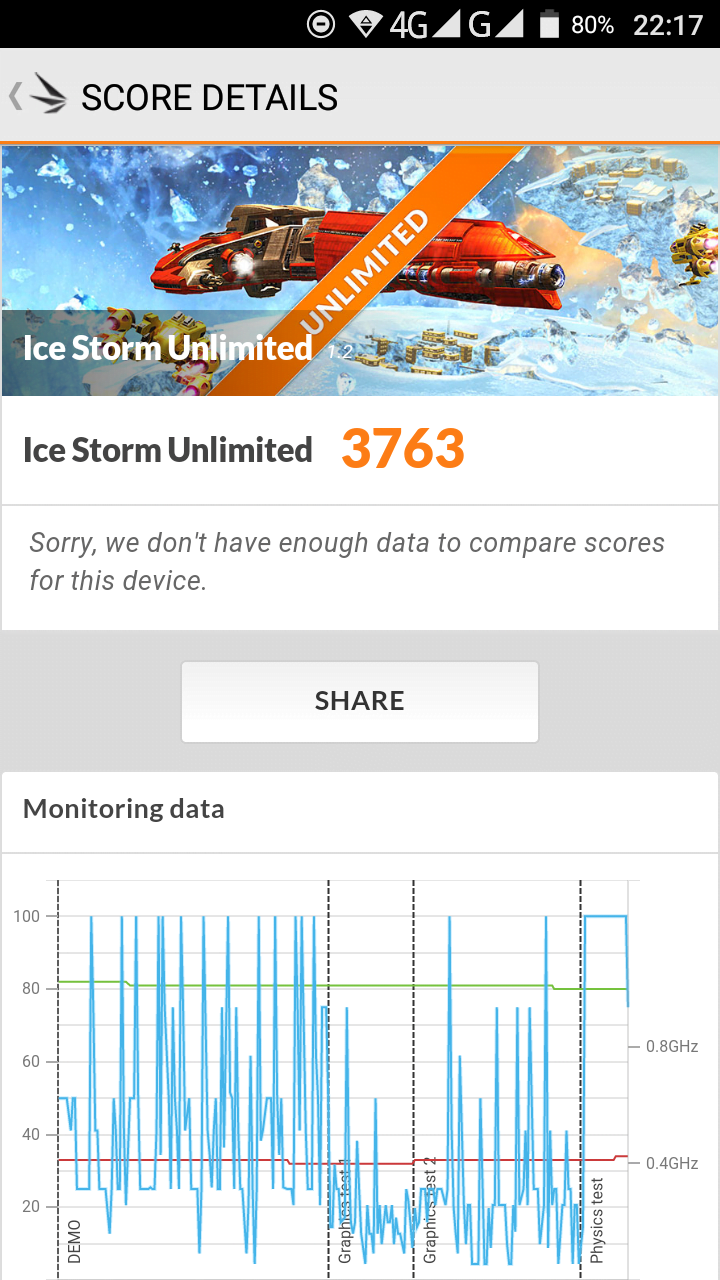
Task: Go back using the header arrow
Action: [x=16, y=97]
